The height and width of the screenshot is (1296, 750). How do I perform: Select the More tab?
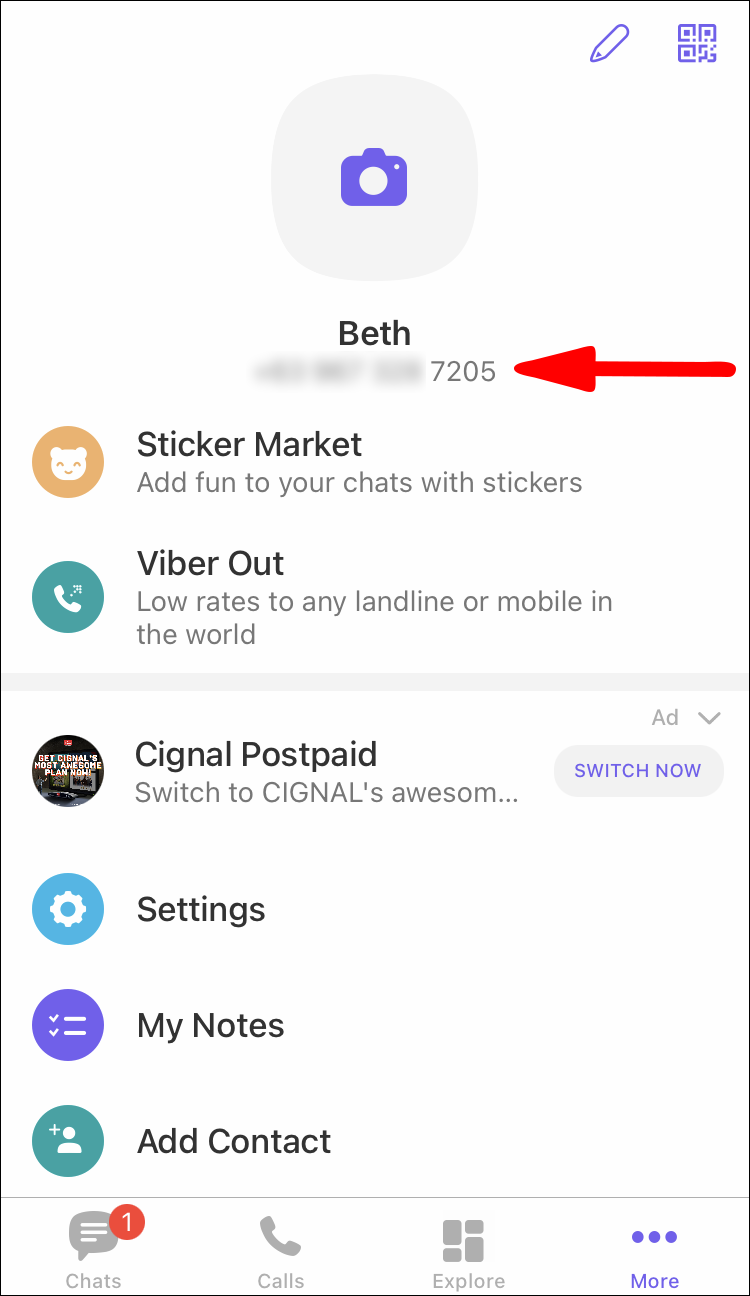point(655,1250)
